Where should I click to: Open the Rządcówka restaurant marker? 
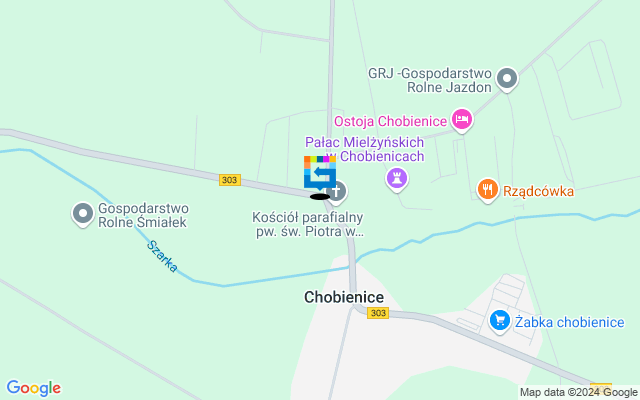point(487,189)
